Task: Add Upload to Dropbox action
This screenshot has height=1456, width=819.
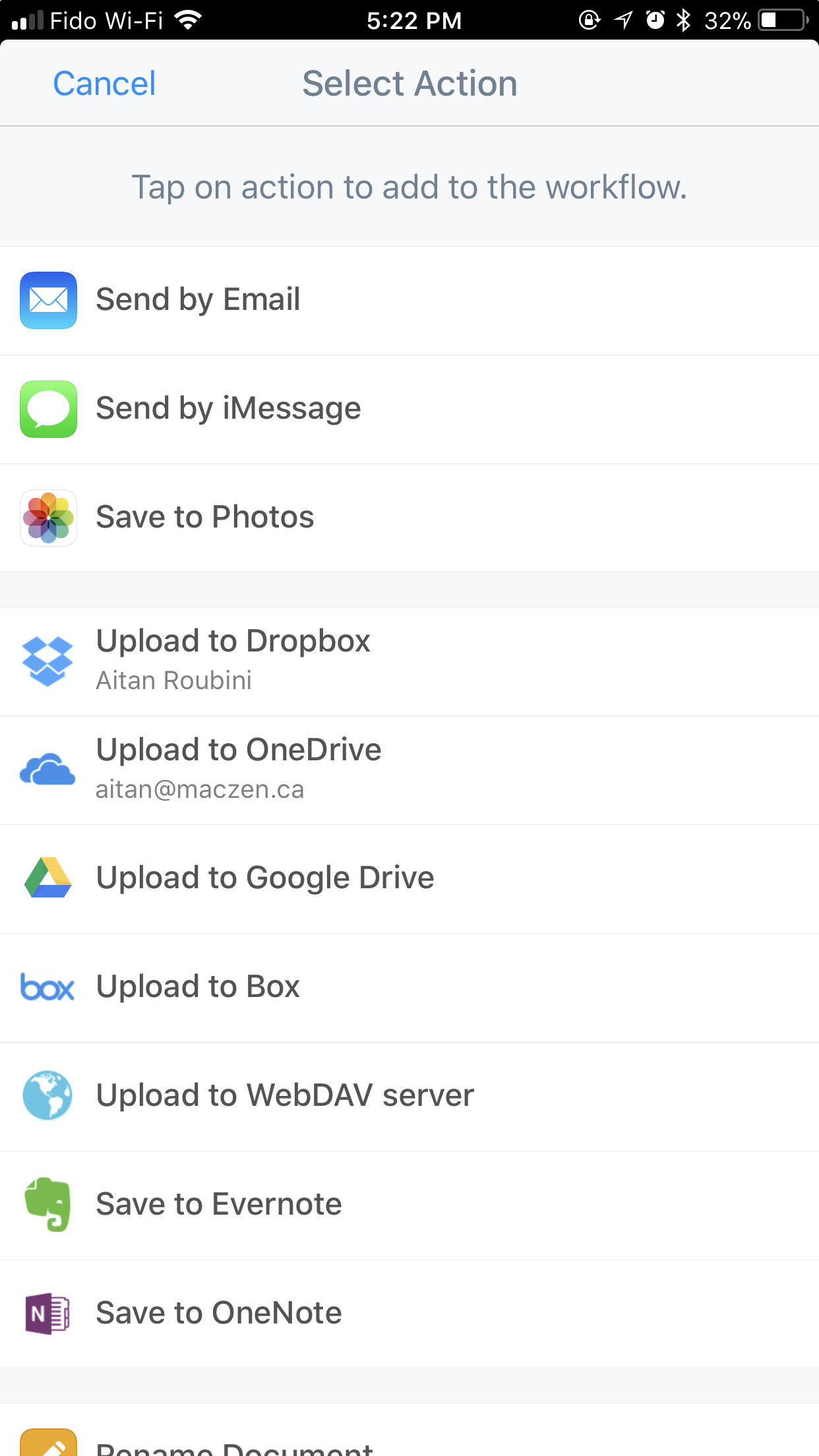Action: (409, 661)
